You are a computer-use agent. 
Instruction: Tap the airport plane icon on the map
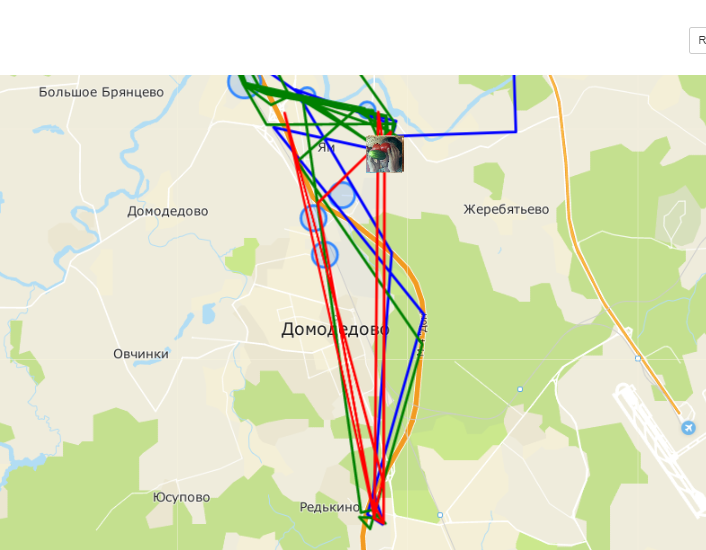pos(688,428)
